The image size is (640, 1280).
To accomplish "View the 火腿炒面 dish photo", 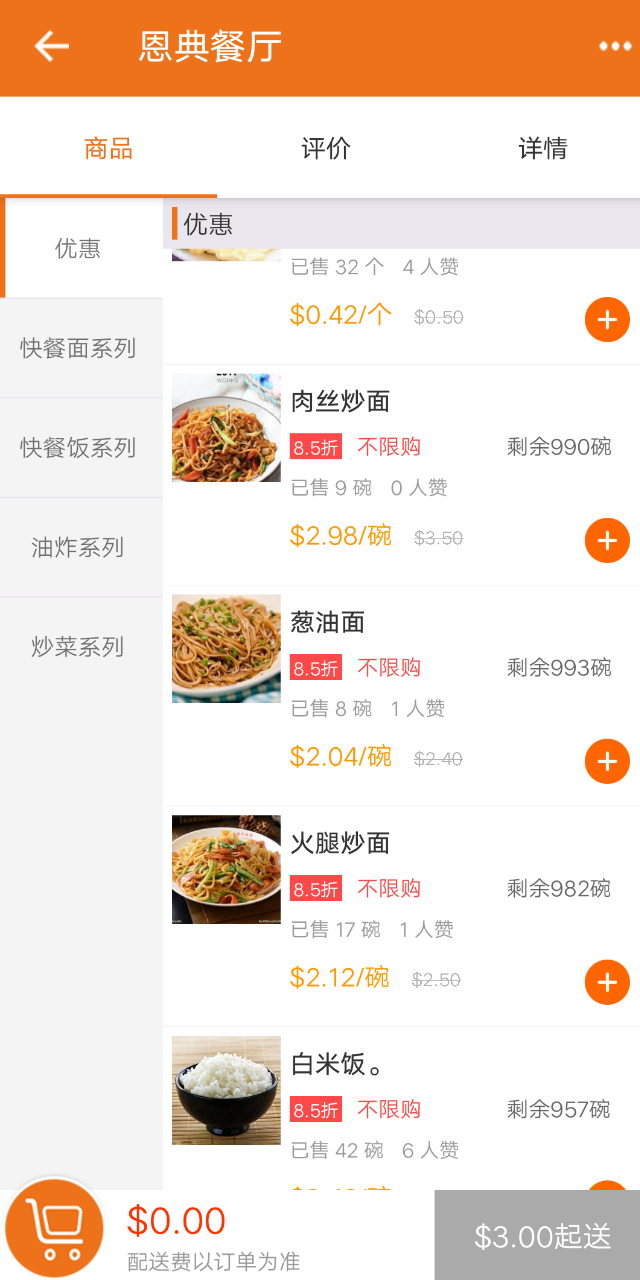I will (226, 870).
